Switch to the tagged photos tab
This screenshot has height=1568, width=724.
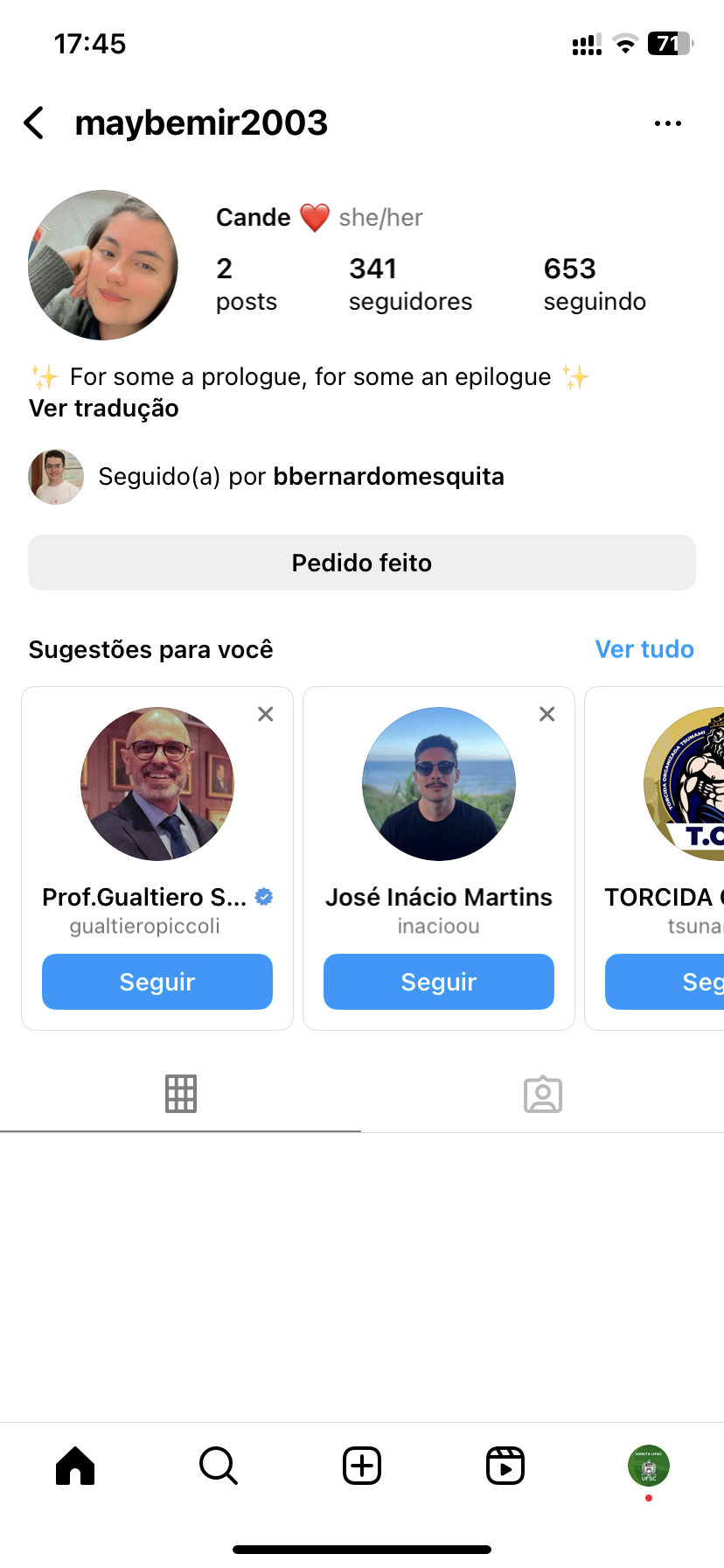tap(542, 1094)
